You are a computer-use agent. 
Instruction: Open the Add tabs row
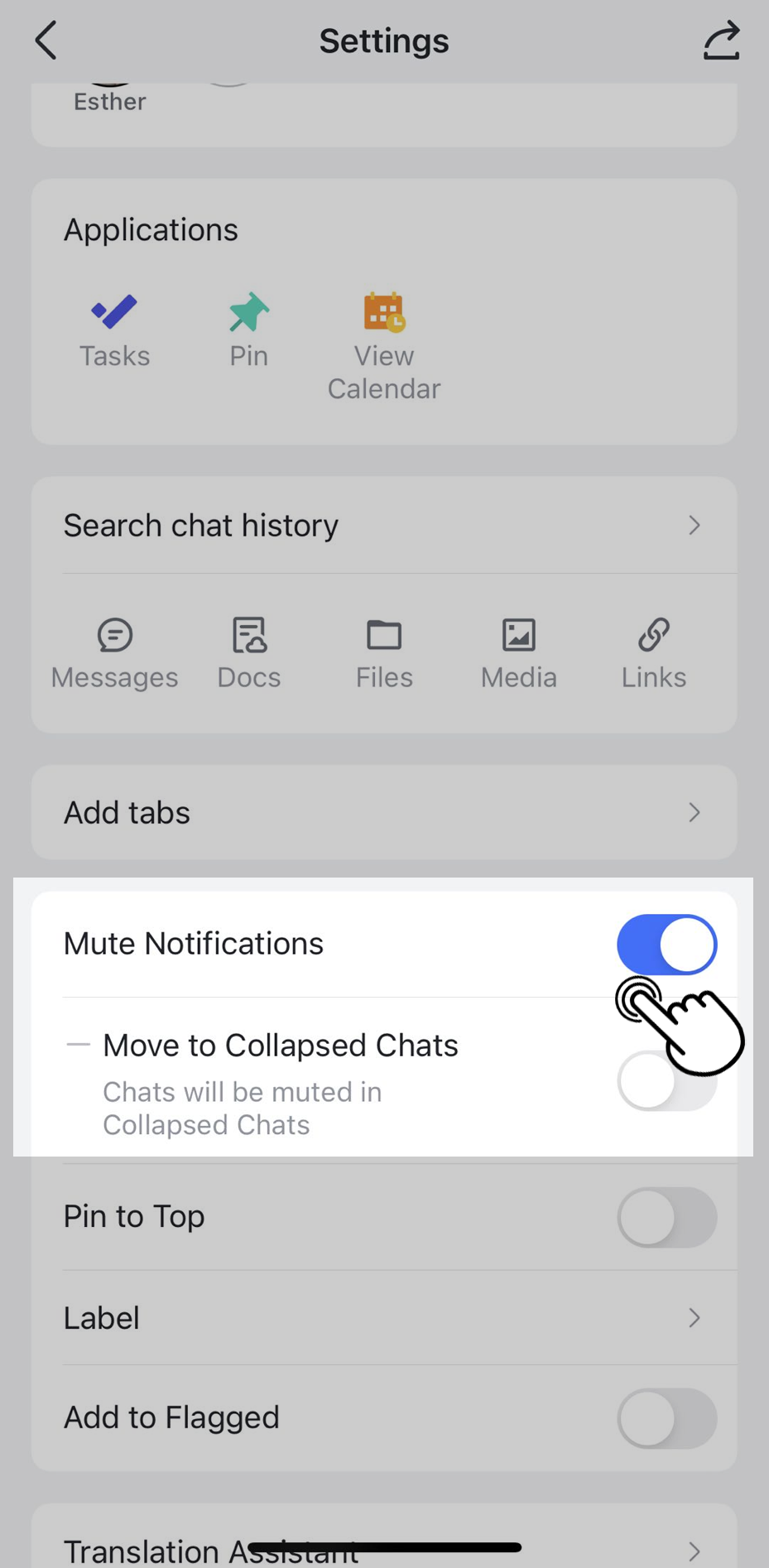(383, 812)
